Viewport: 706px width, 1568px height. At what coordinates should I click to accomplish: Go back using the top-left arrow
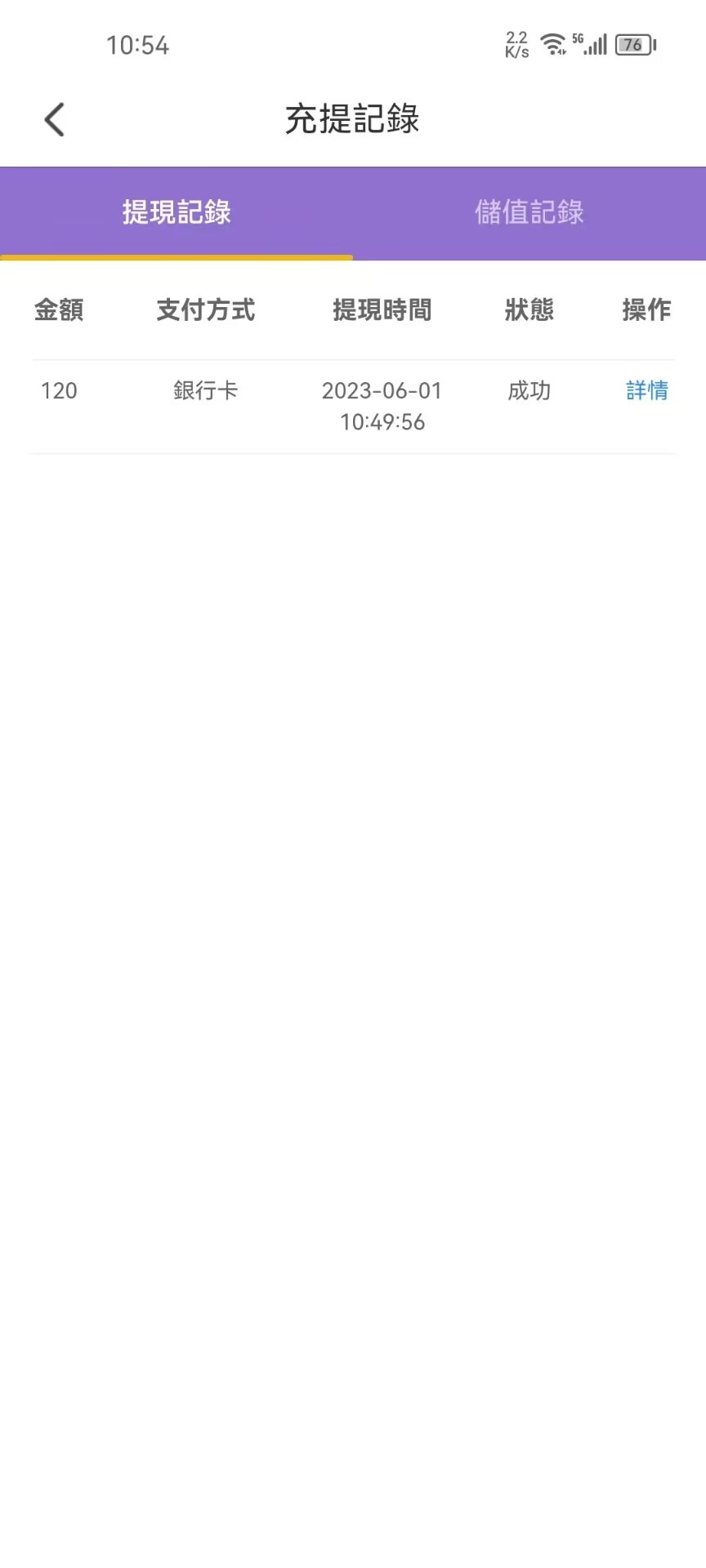tap(54, 120)
